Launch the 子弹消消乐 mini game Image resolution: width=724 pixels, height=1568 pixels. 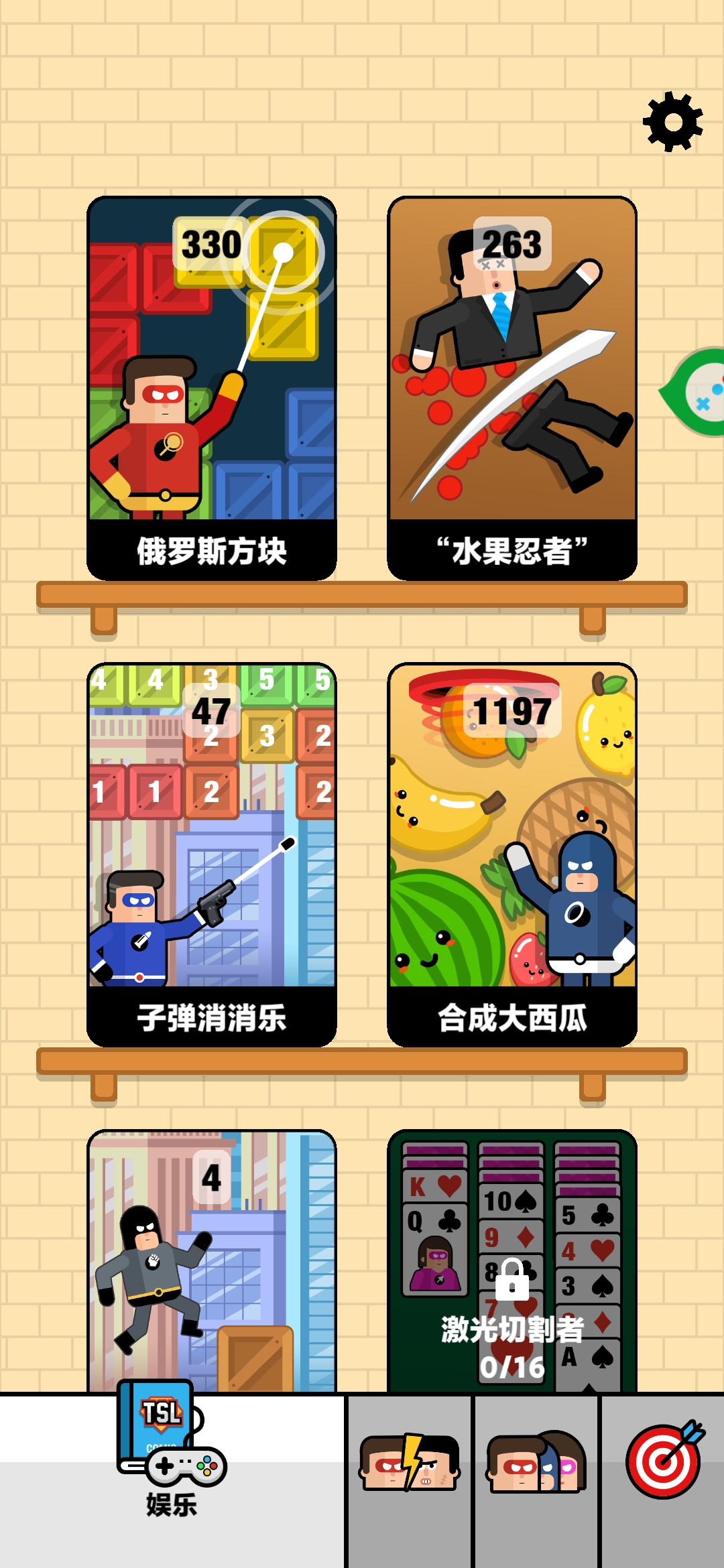212,854
